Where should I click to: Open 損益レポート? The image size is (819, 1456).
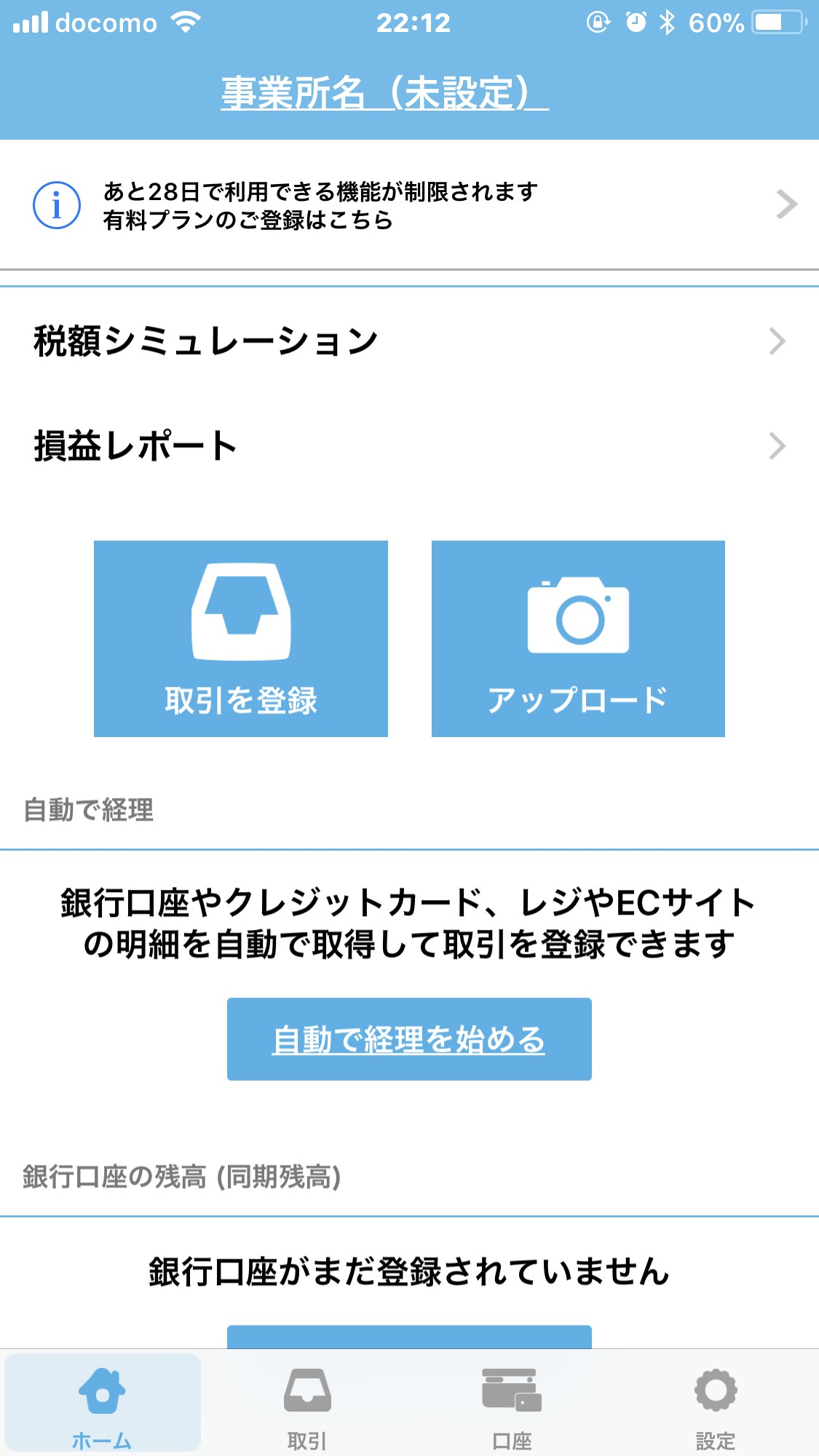click(409, 445)
